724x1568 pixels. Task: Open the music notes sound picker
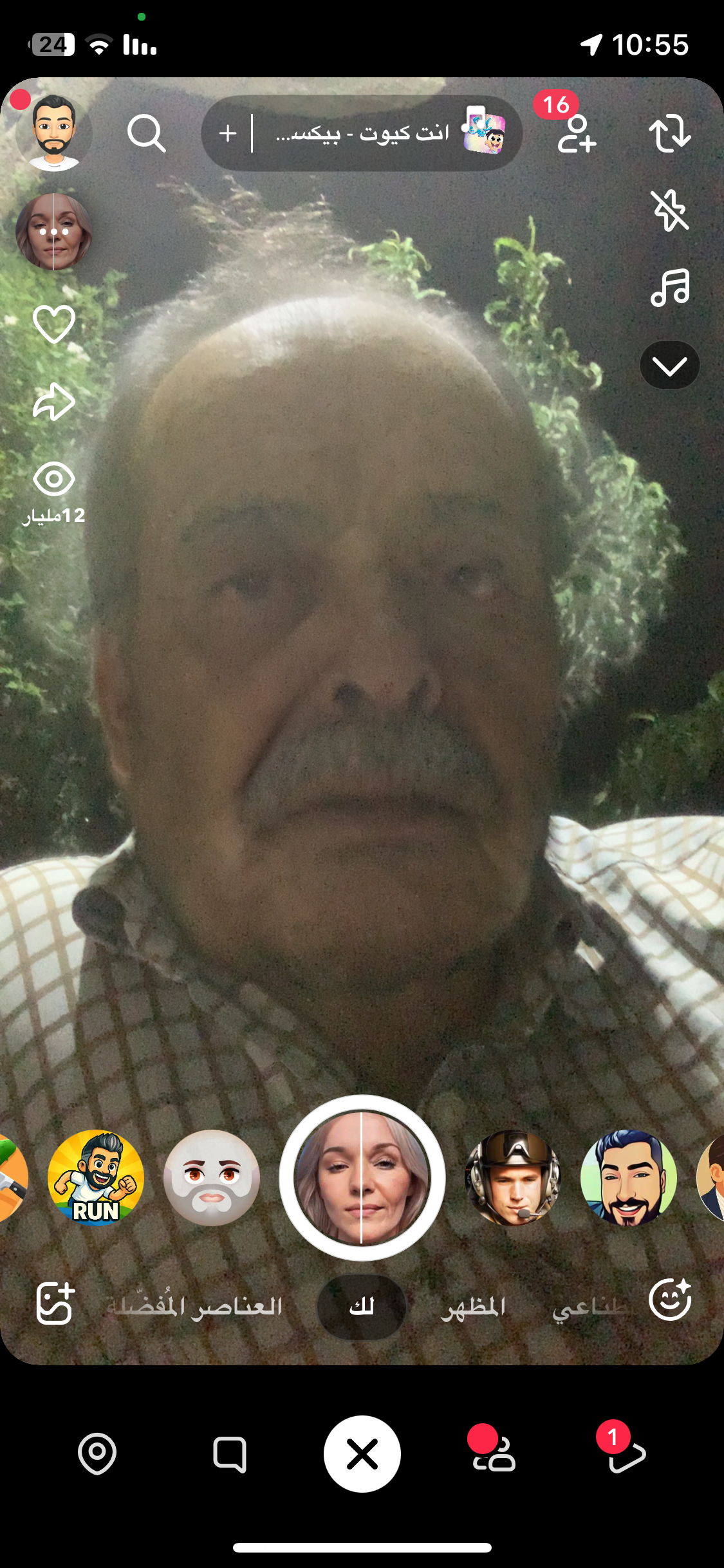click(x=670, y=287)
